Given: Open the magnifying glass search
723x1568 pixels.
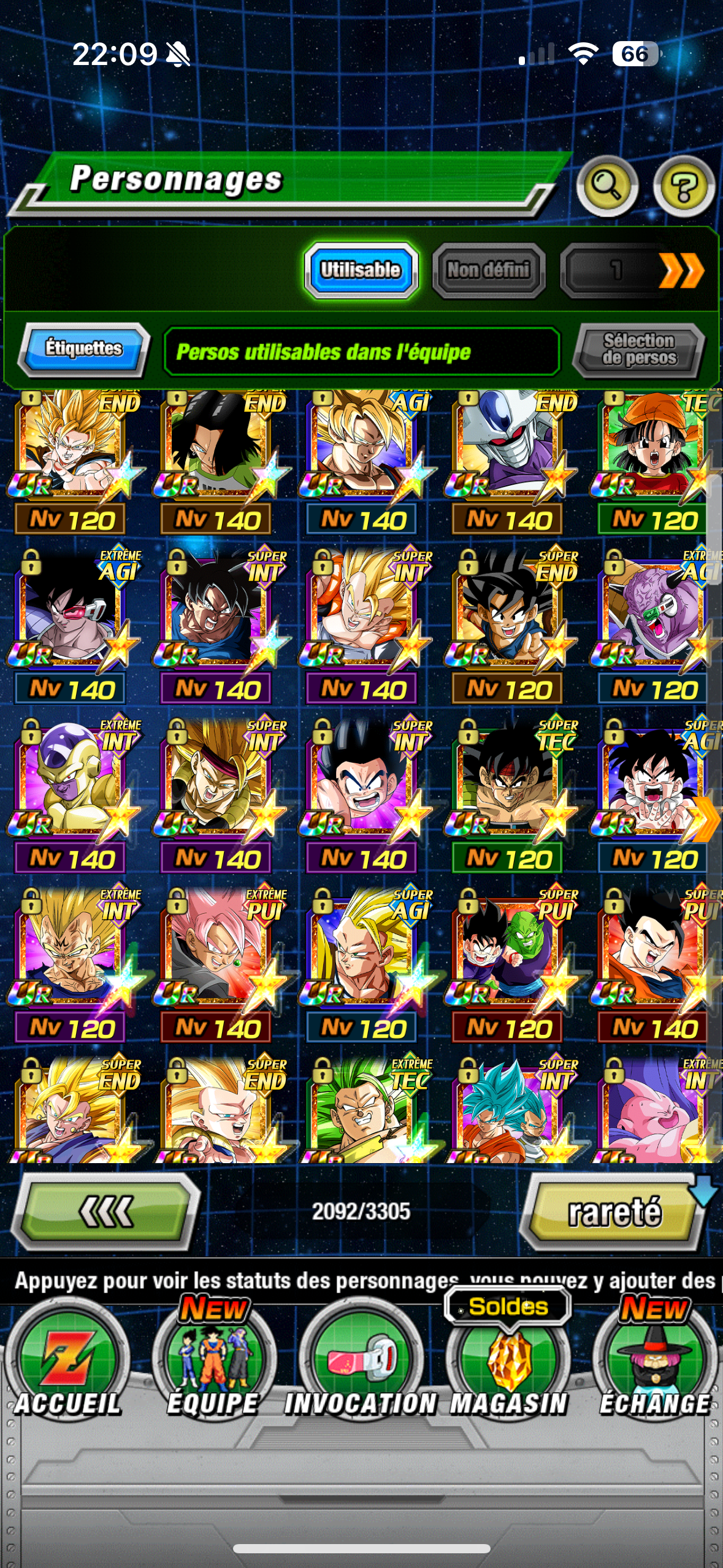Looking at the screenshot, I should [x=607, y=186].
